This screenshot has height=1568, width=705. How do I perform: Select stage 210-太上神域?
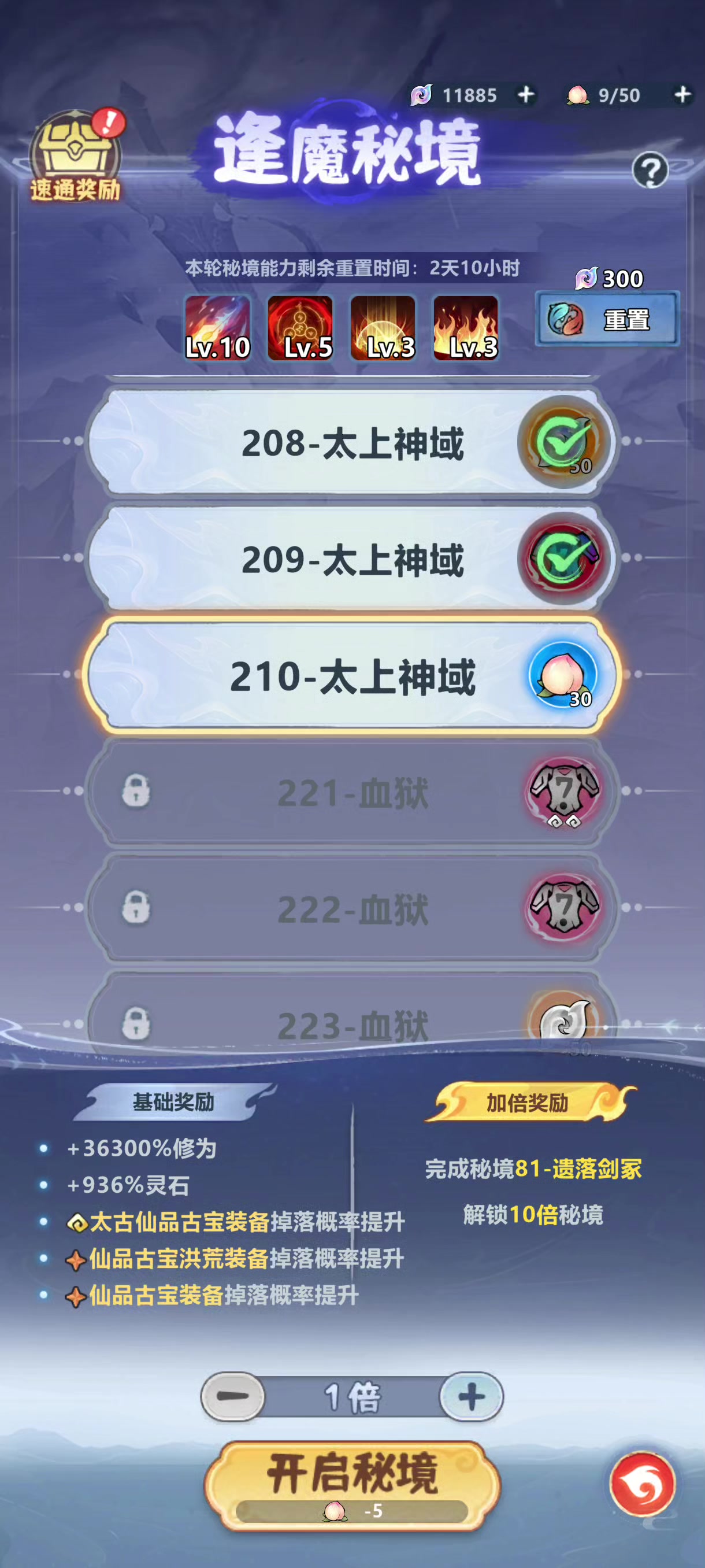[x=352, y=676]
